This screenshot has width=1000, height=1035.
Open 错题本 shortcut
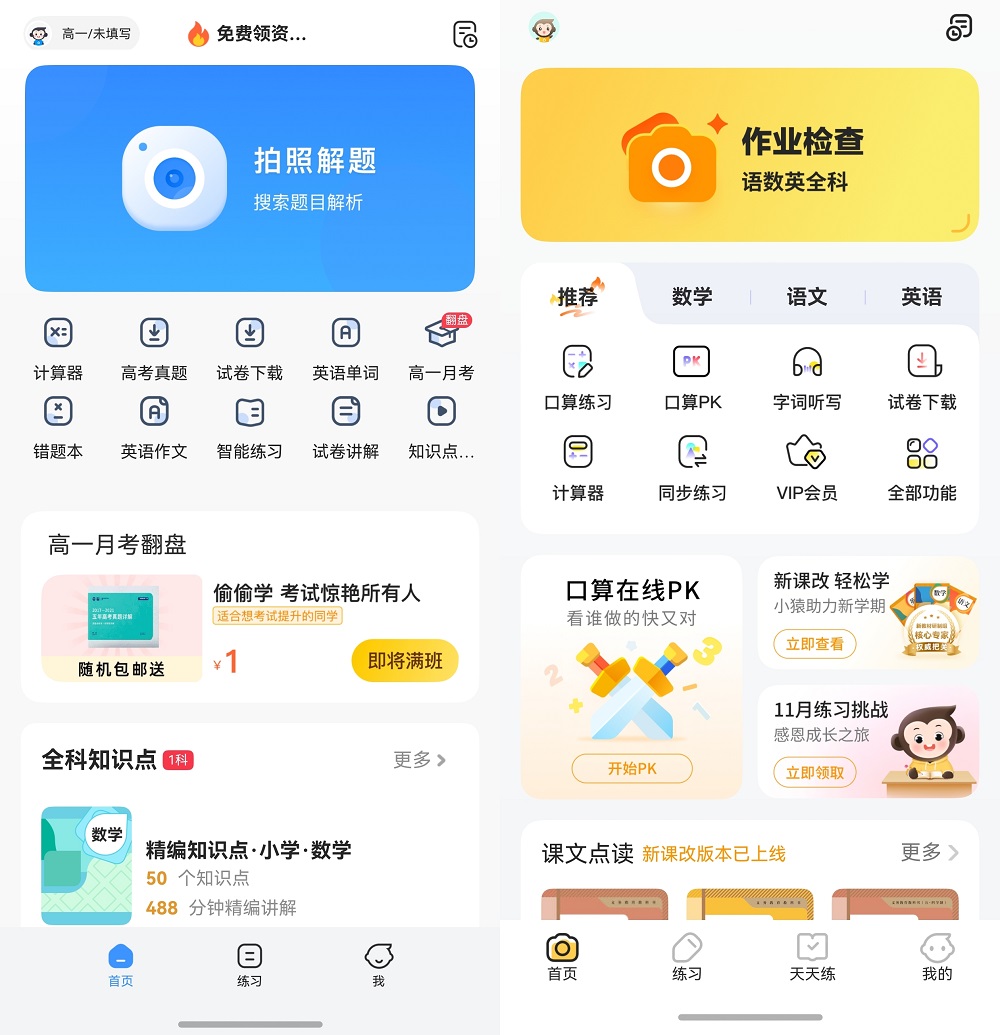(58, 427)
